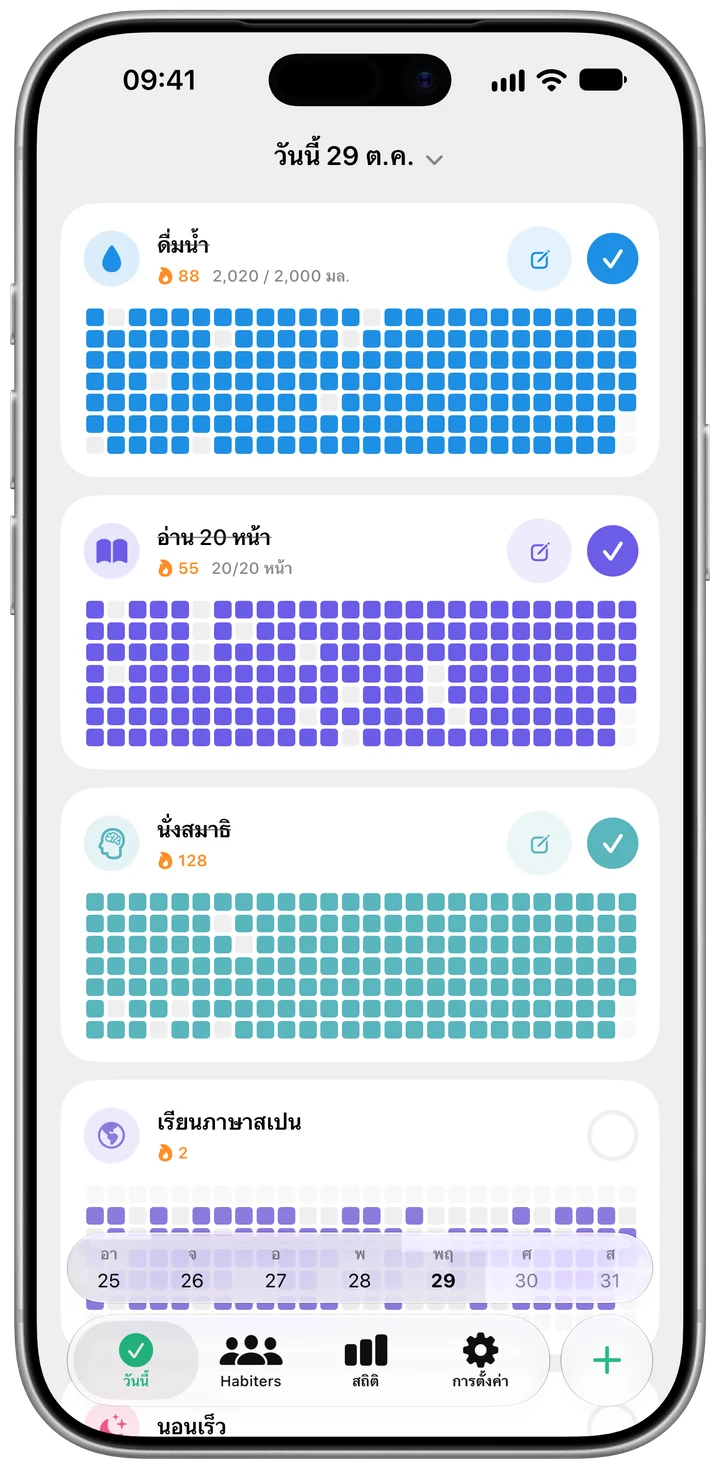The height and width of the screenshot is (1469, 720).
Task: Choose Wednesday 28 in the week strip
Action: coord(359,1268)
